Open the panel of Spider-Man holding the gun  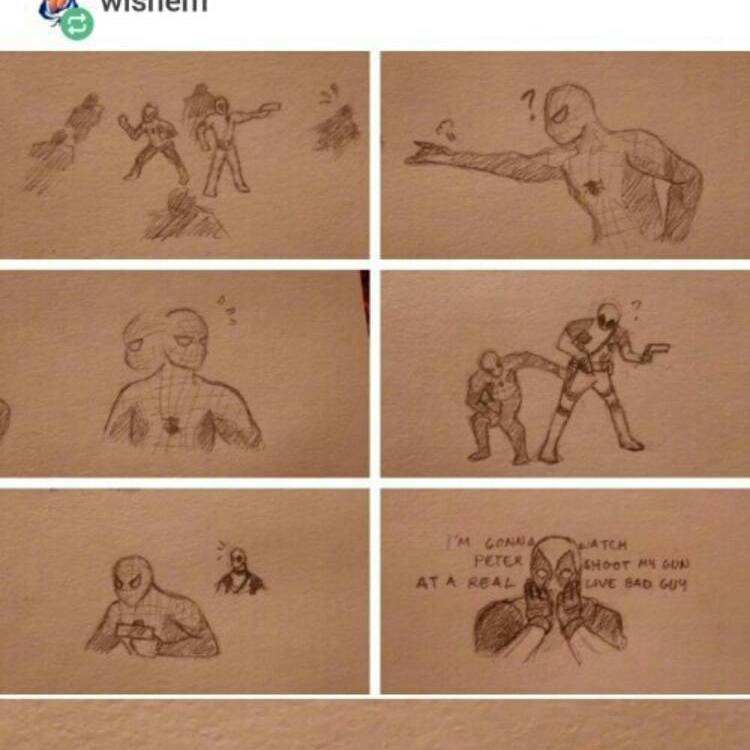(x=184, y=591)
